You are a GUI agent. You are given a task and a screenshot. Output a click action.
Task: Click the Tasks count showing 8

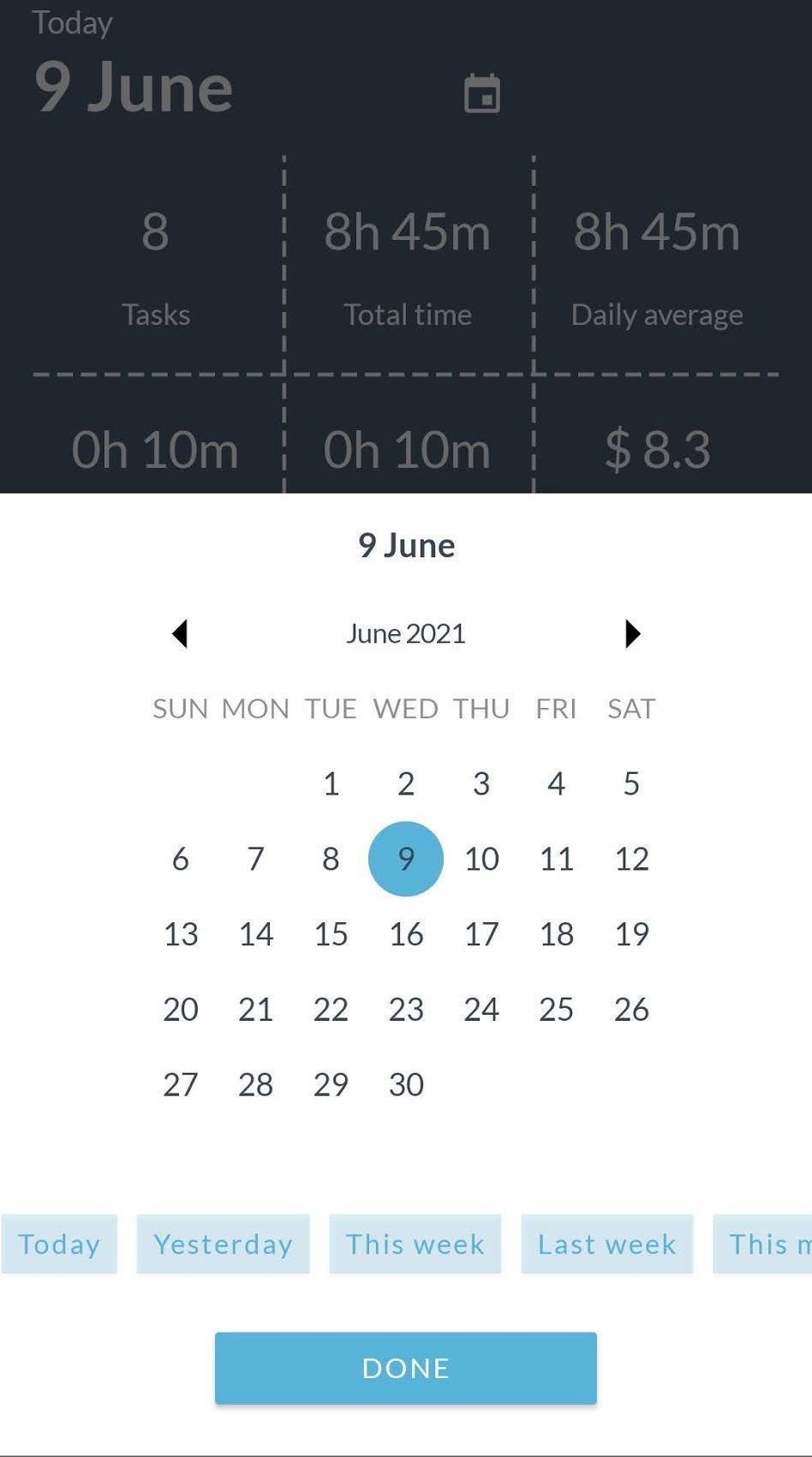(x=156, y=232)
